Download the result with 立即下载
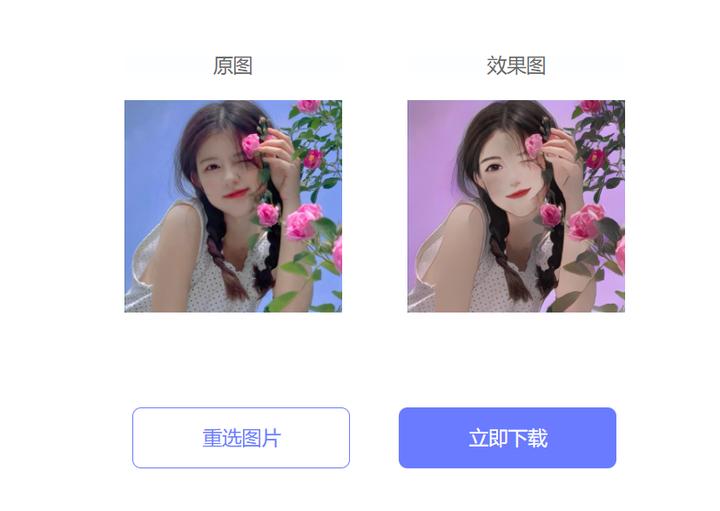 pos(507,438)
